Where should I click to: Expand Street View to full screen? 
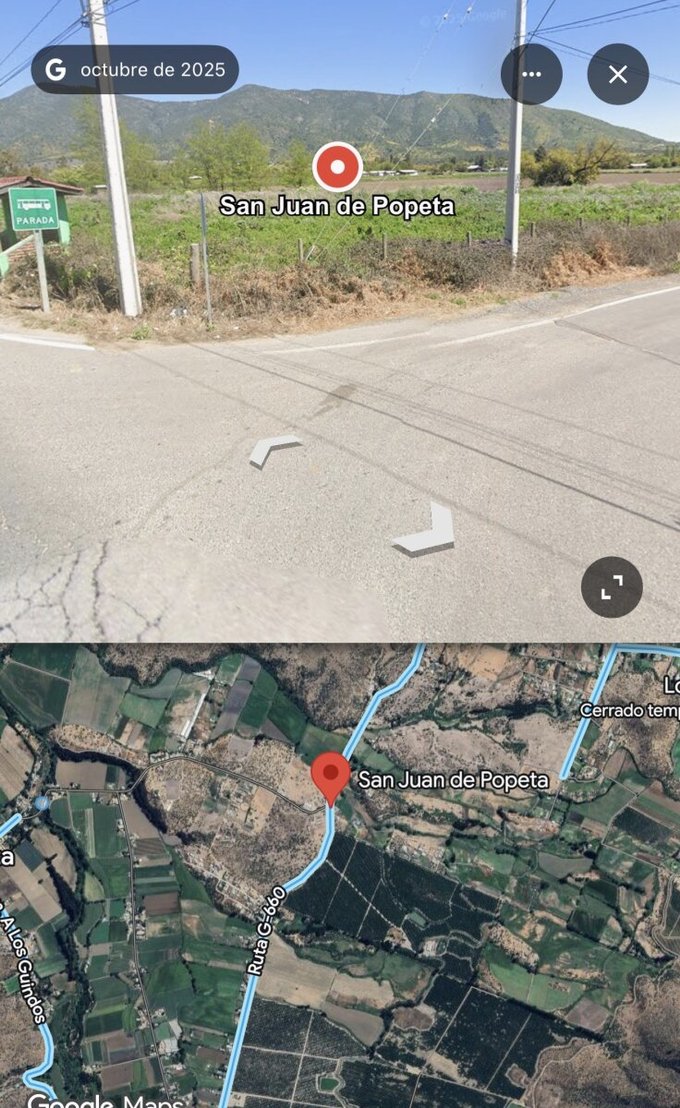point(611,587)
